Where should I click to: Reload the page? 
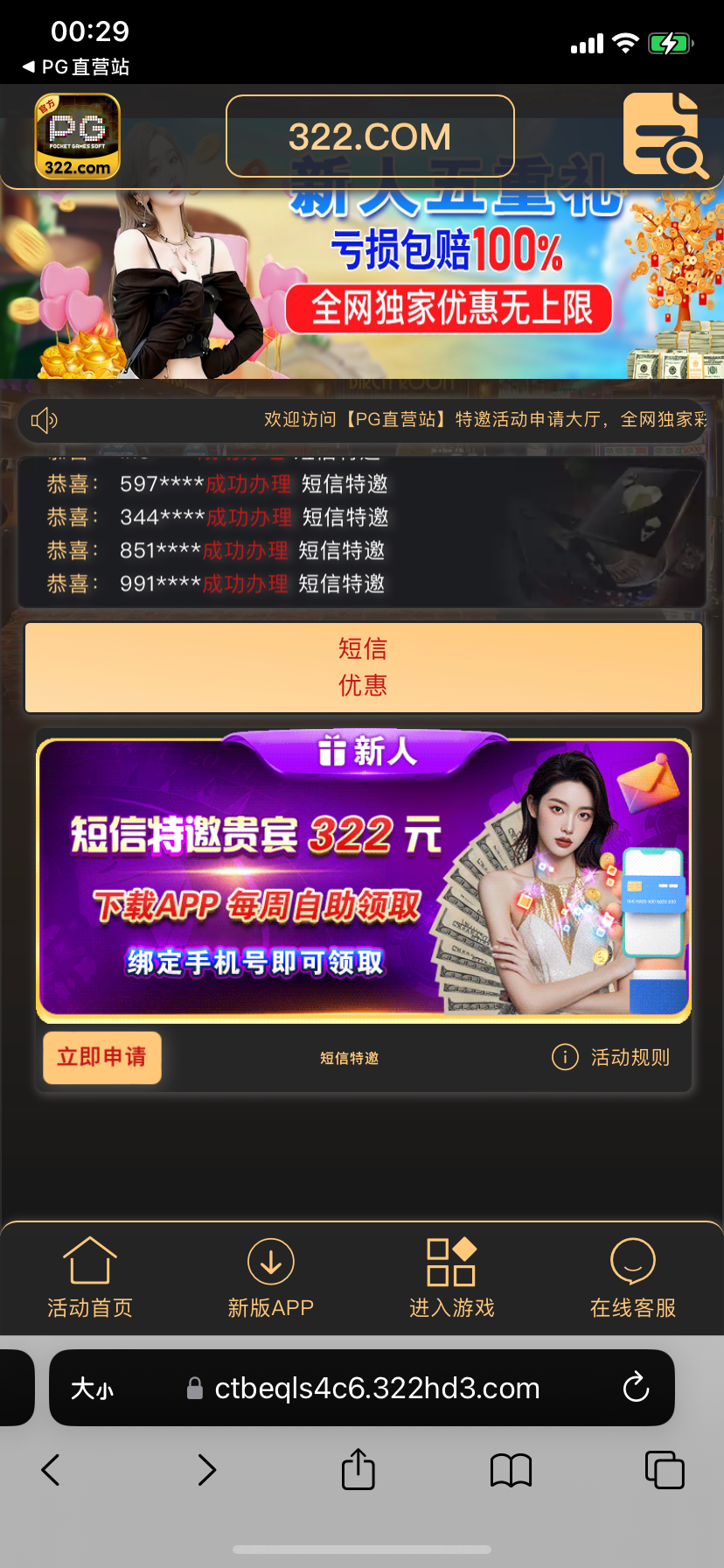(x=636, y=1388)
